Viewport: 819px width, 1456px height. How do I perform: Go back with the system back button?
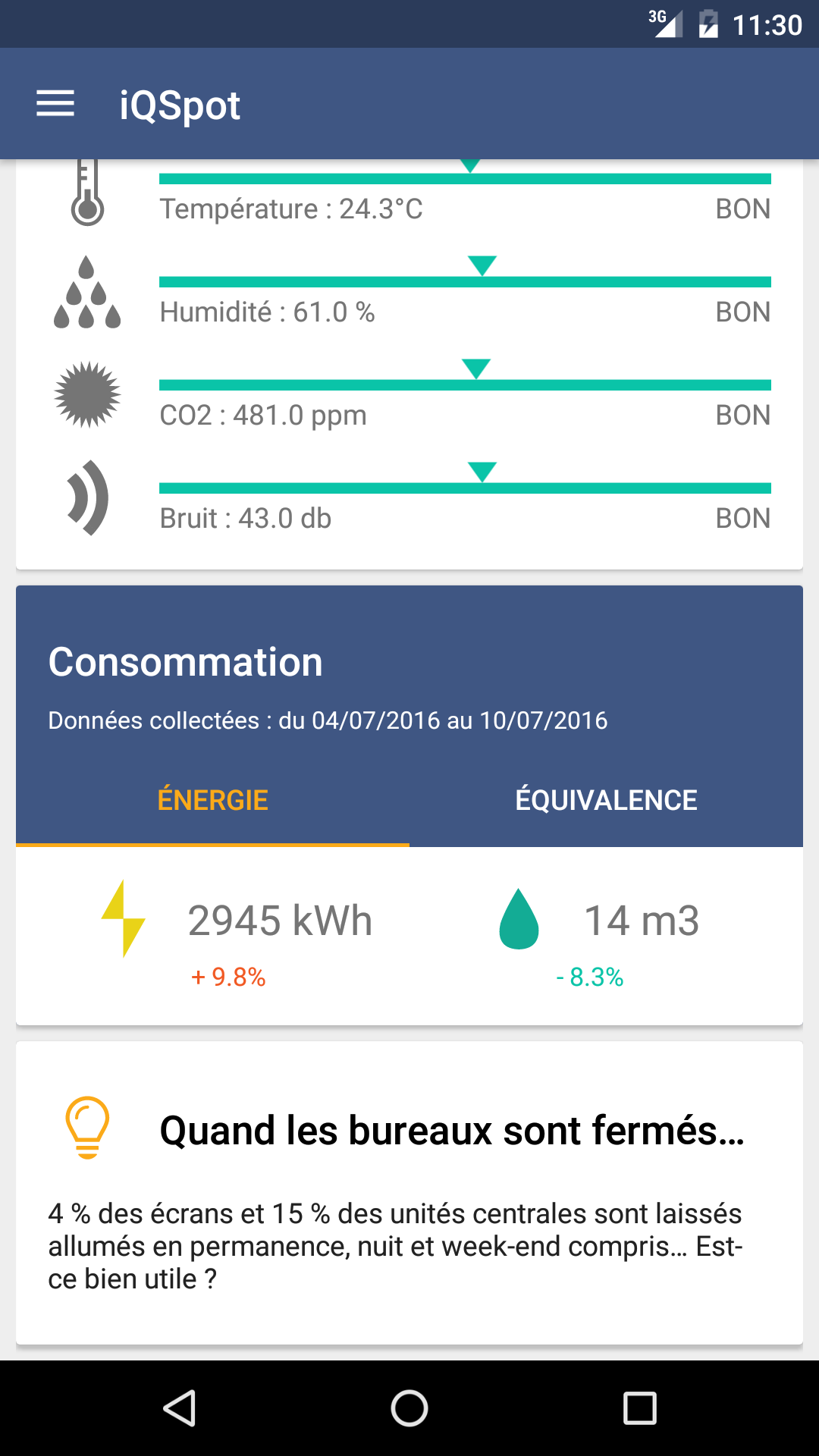point(180,1408)
